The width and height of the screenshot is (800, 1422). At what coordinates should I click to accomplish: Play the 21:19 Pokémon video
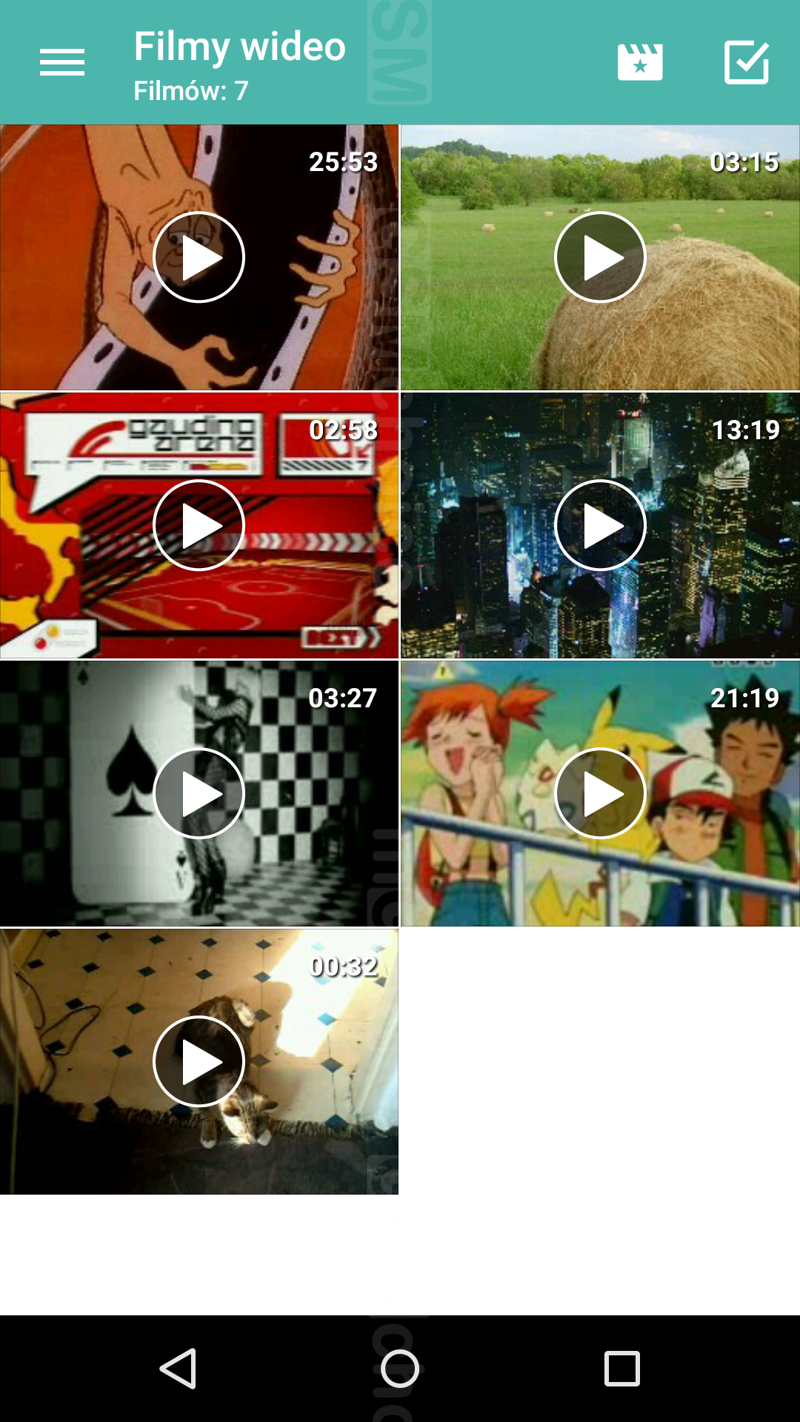(600, 793)
